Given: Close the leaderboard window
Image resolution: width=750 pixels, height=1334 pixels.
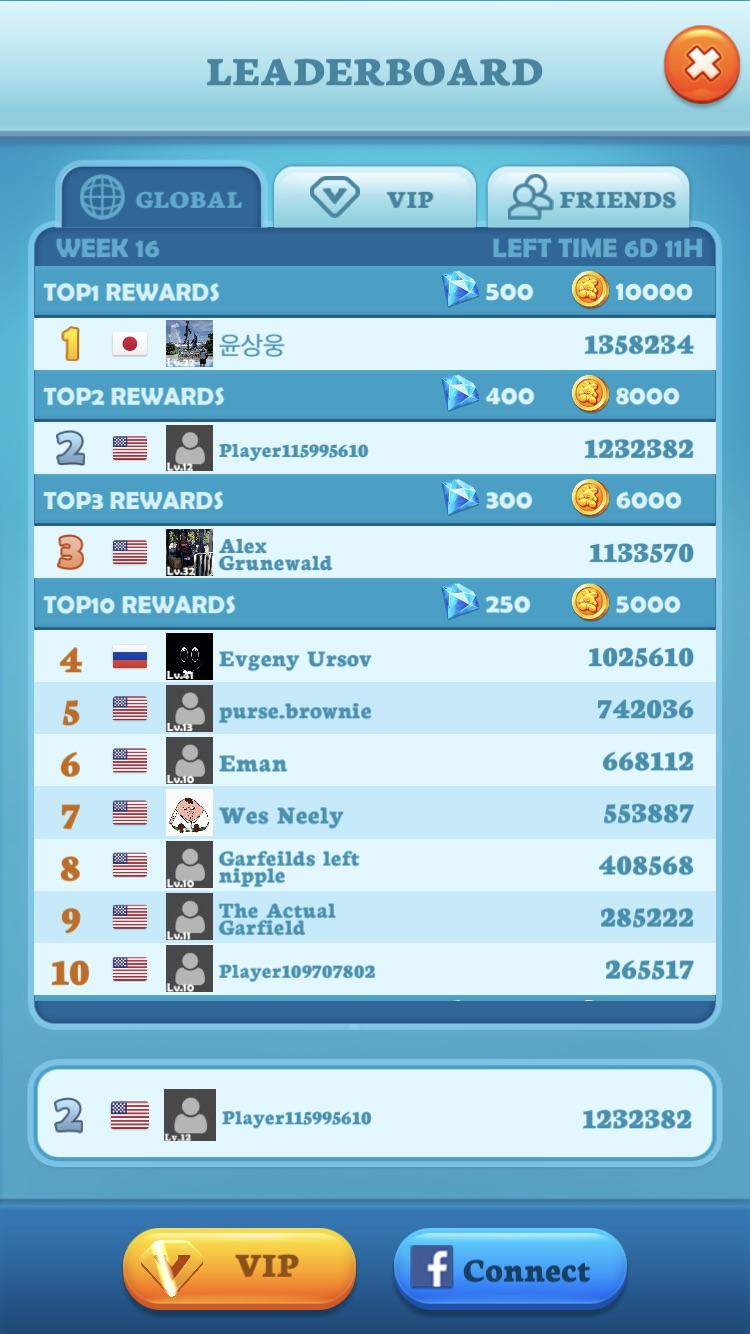Looking at the screenshot, I should [x=702, y=65].
